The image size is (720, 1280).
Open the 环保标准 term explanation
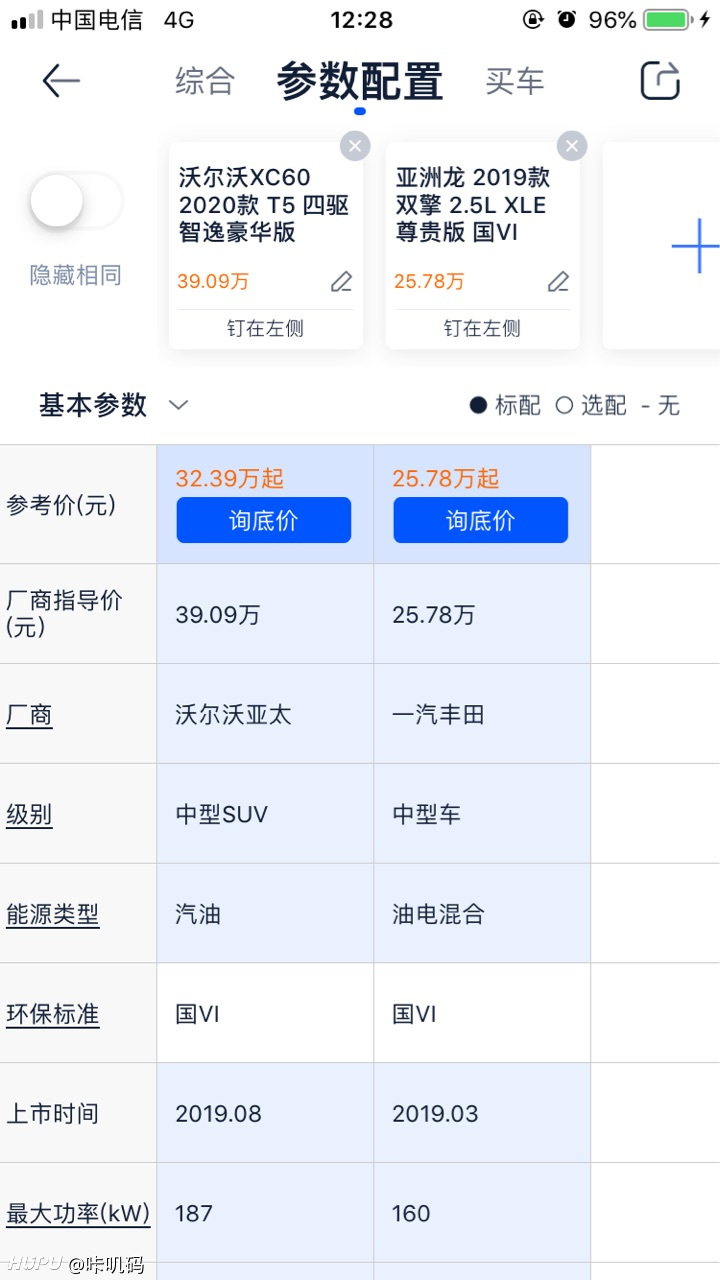53,1014
